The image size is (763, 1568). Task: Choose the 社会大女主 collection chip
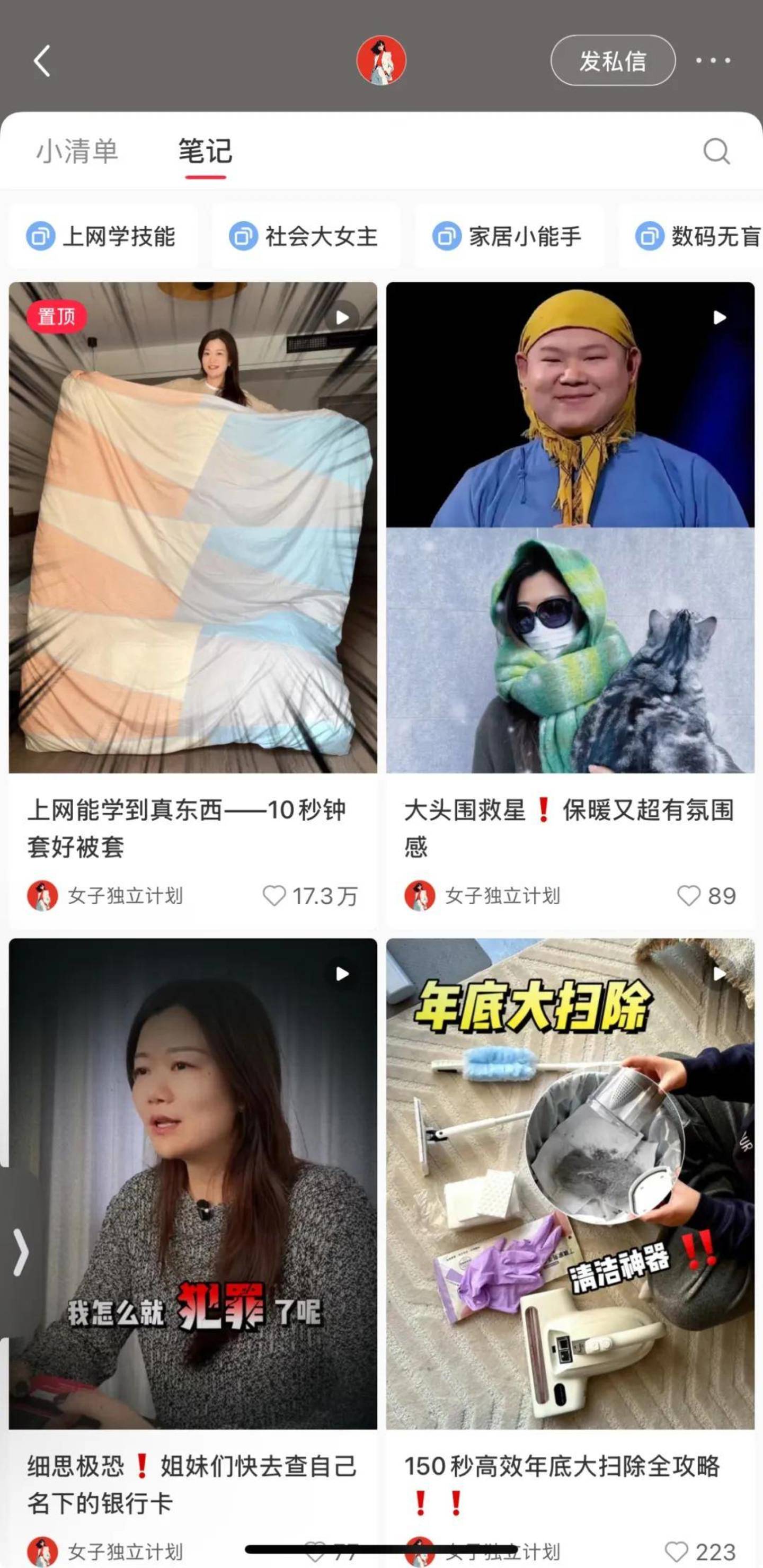pyautogui.click(x=305, y=236)
